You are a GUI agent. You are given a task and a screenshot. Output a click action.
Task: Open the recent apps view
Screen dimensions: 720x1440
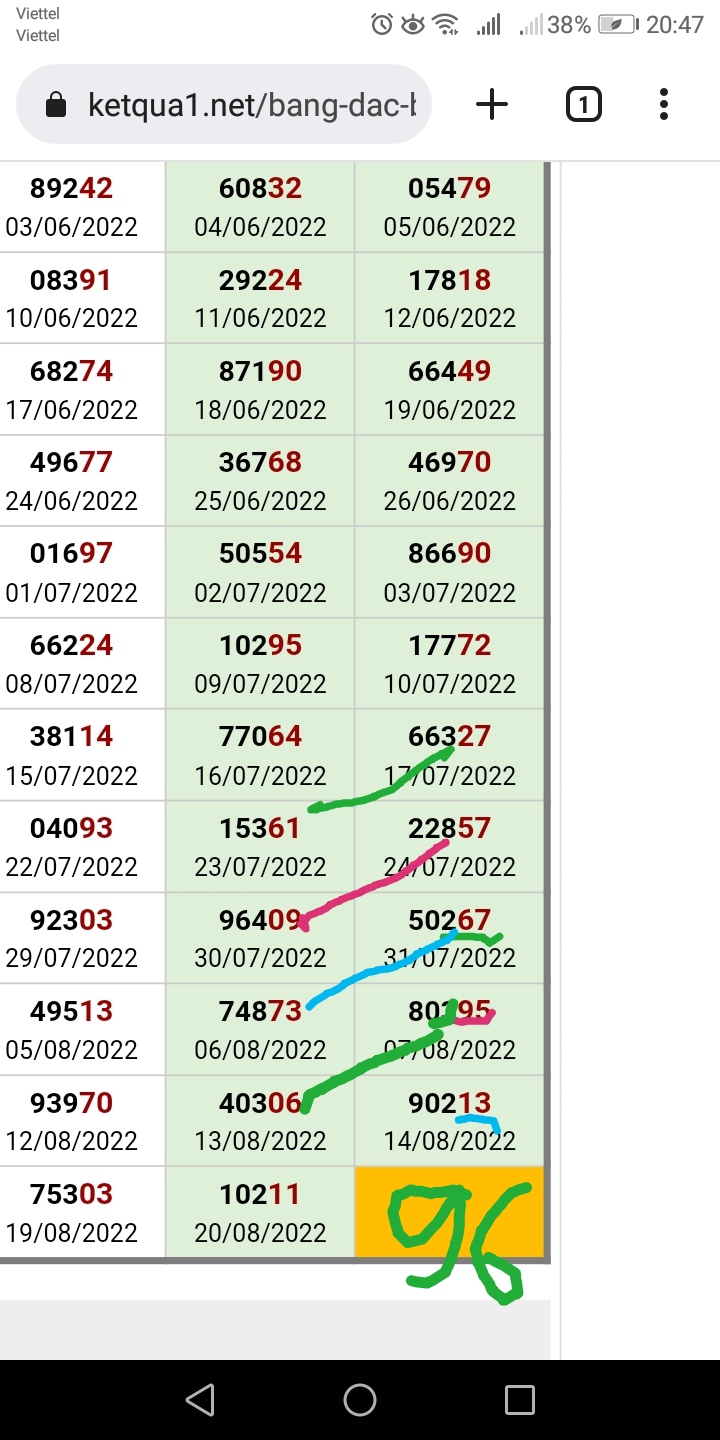tap(520, 1400)
